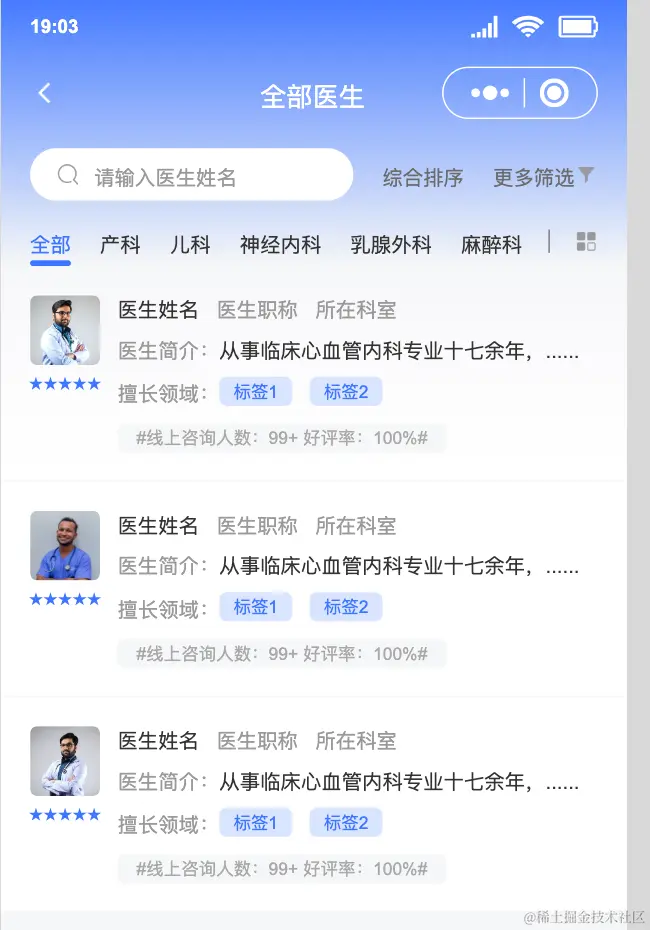Switch to the 麻醉科 tab
This screenshot has width=650, height=930.
[491, 245]
